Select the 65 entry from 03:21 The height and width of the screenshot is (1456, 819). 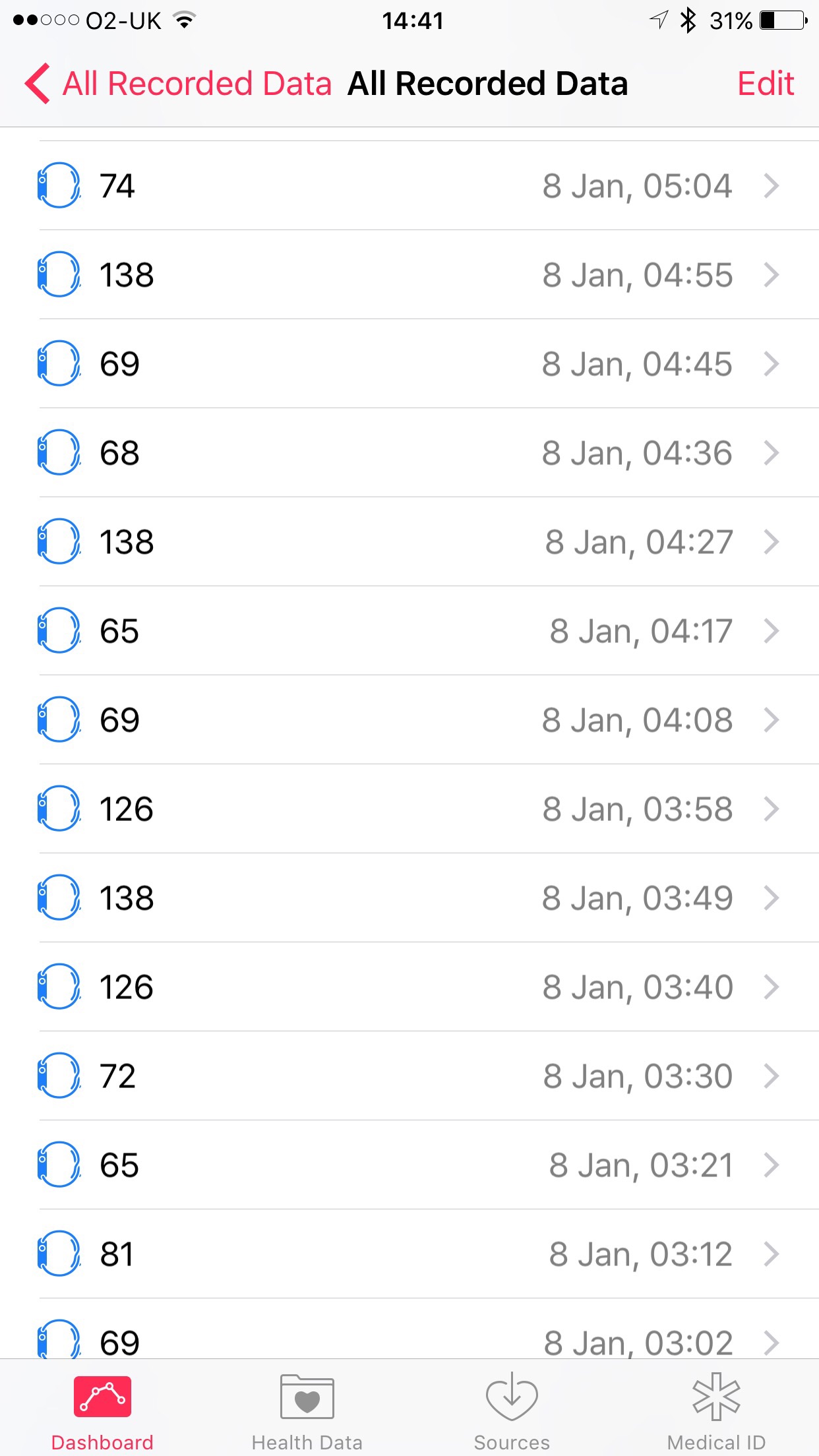(409, 1165)
